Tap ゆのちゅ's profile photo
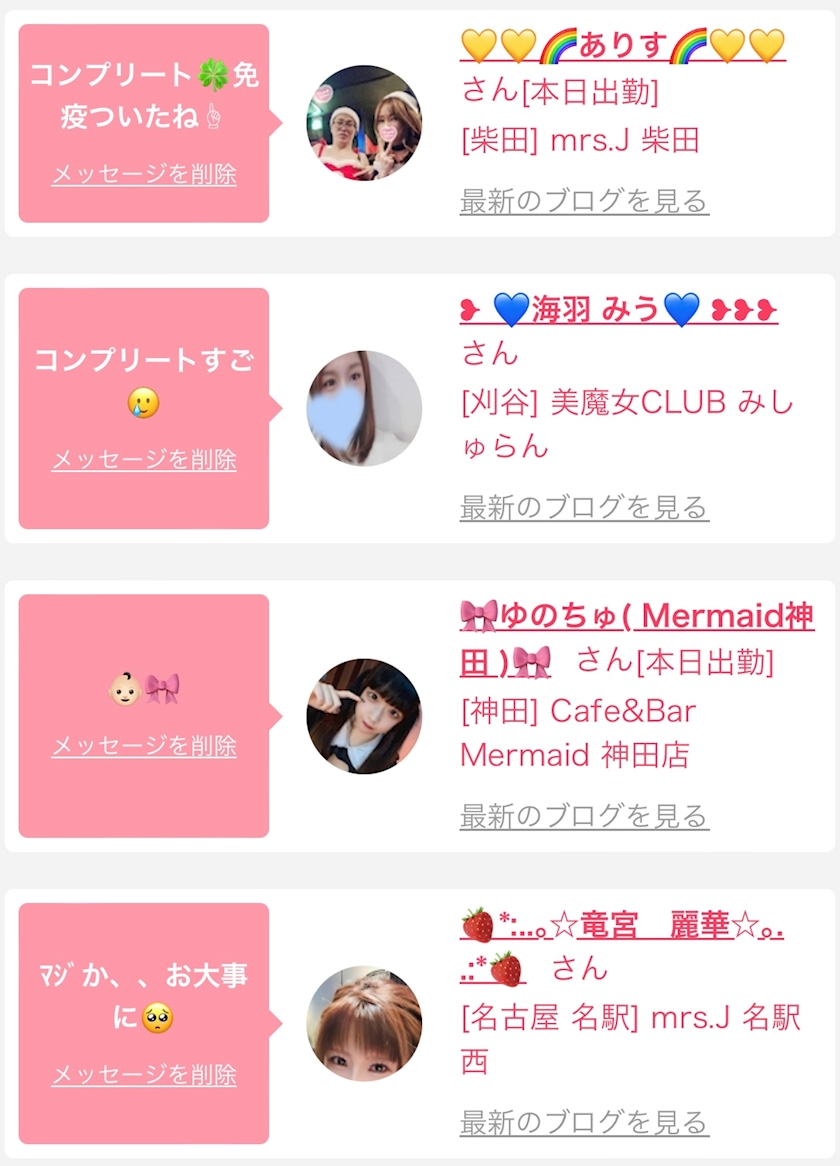The width and height of the screenshot is (840, 1166). (x=364, y=716)
